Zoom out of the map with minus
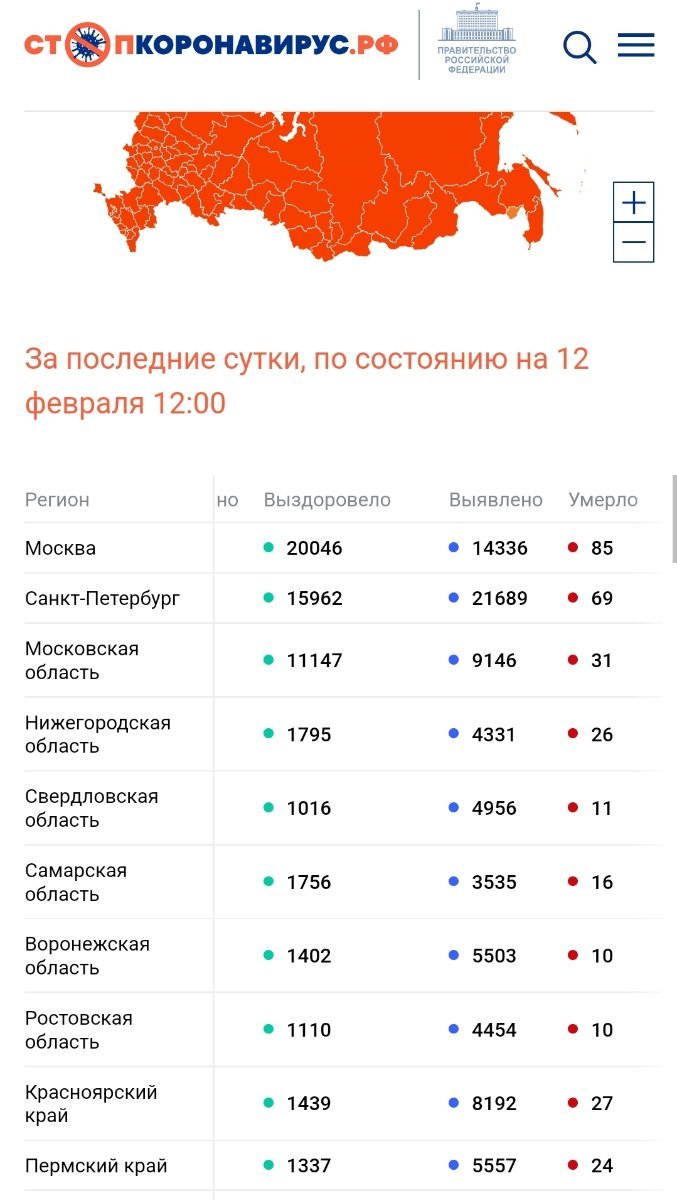This screenshot has height=1200, width=677. coord(633,242)
